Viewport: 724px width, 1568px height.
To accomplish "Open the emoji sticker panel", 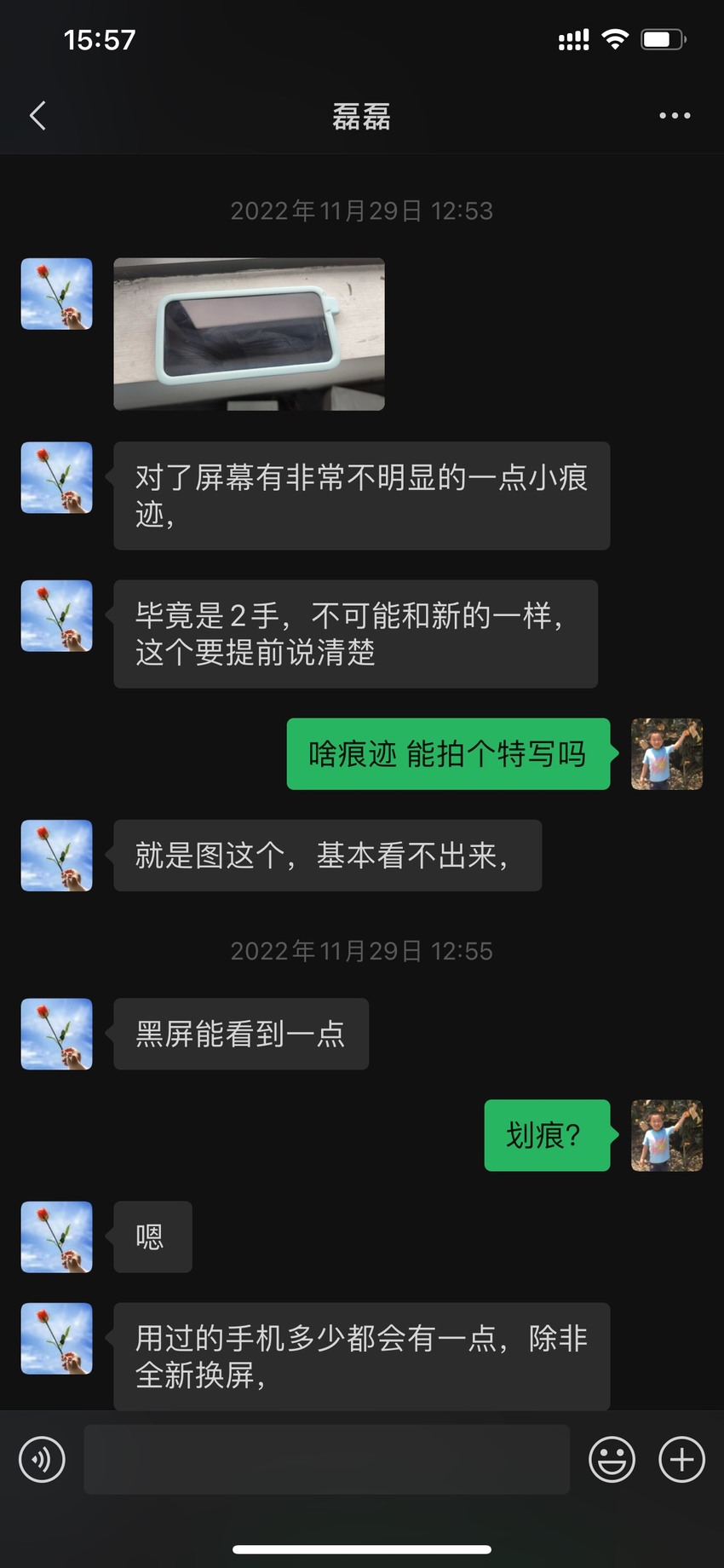I will tap(612, 1459).
